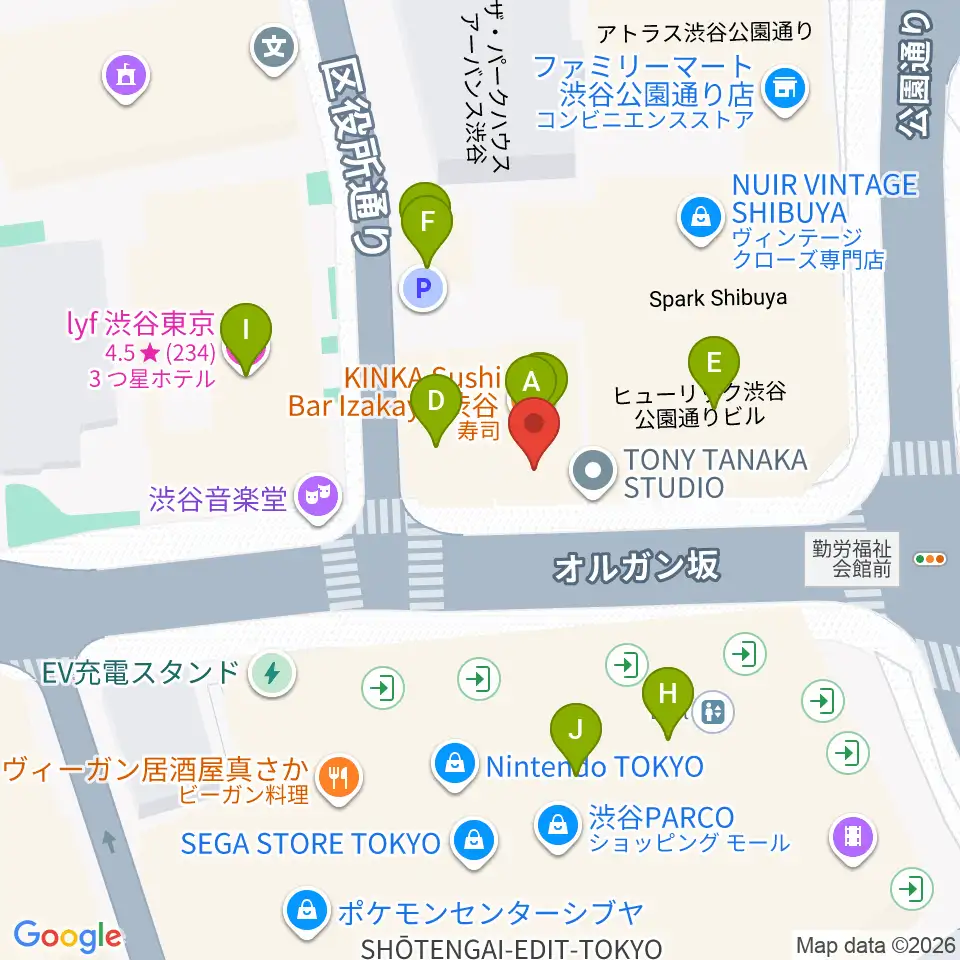The height and width of the screenshot is (960, 960).
Task: Select the 渋谷音楽堂 theater pin
Action: 318,498
